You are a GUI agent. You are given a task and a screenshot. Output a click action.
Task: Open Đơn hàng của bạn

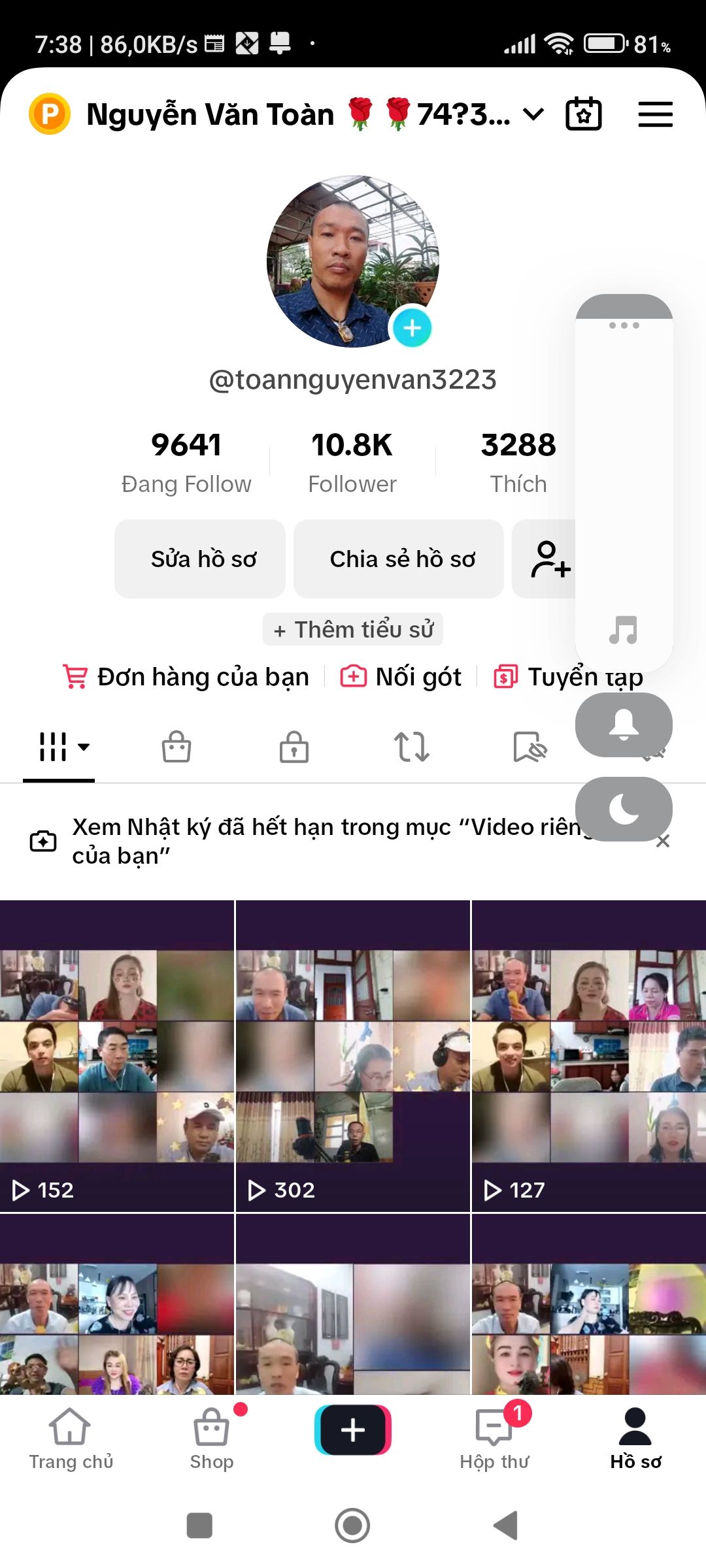[x=186, y=677]
